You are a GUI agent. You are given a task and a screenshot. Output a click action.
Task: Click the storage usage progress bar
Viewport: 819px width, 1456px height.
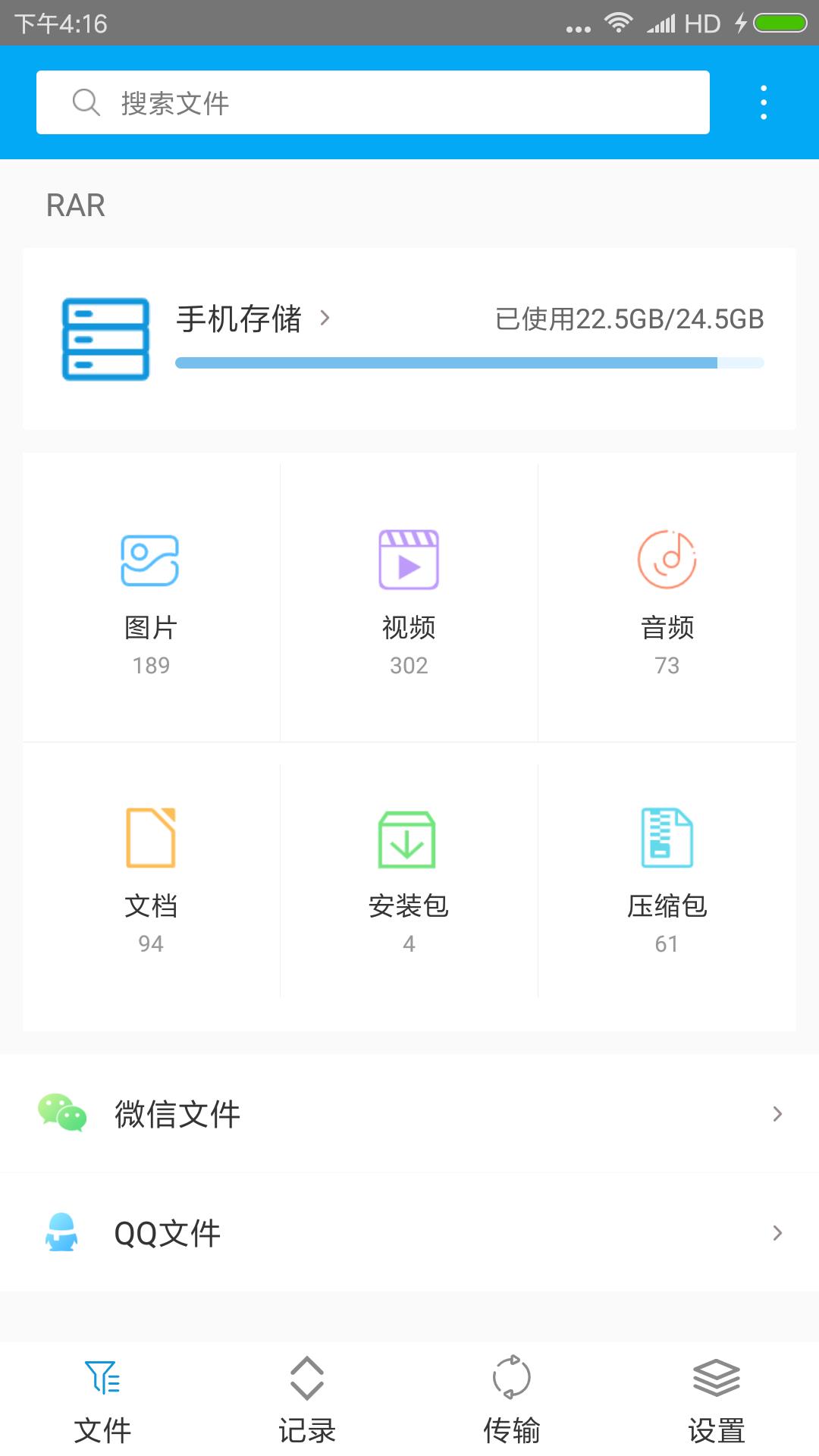pyautogui.click(x=469, y=362)
